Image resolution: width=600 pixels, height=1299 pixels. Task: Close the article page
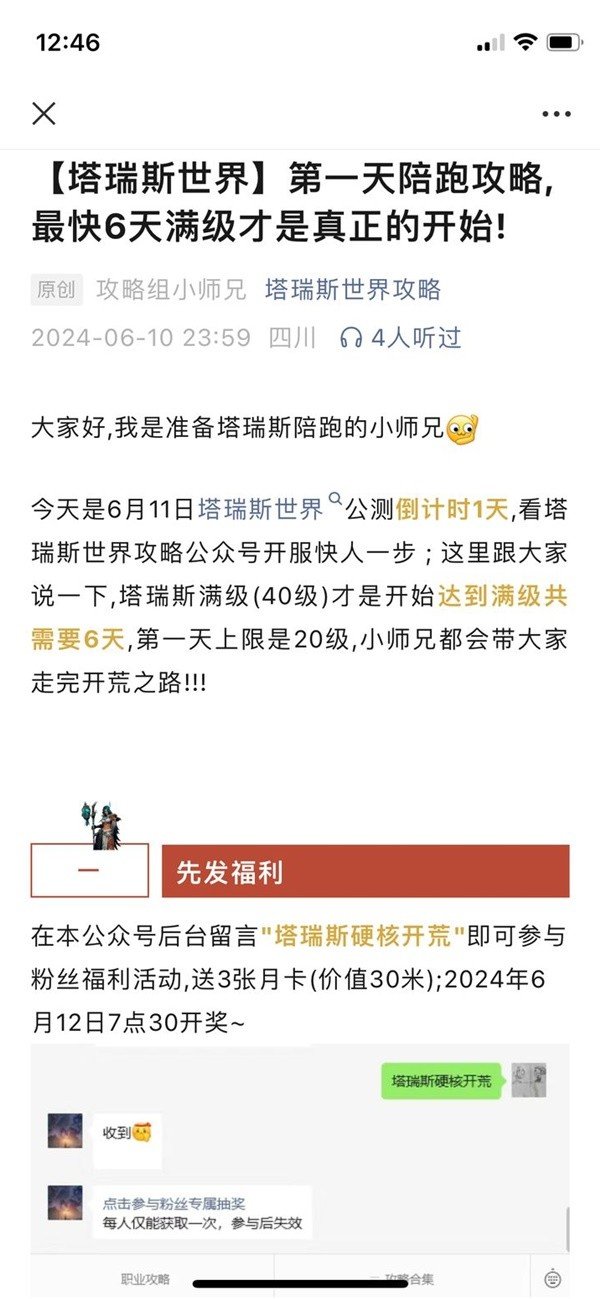tap(44, 114)
